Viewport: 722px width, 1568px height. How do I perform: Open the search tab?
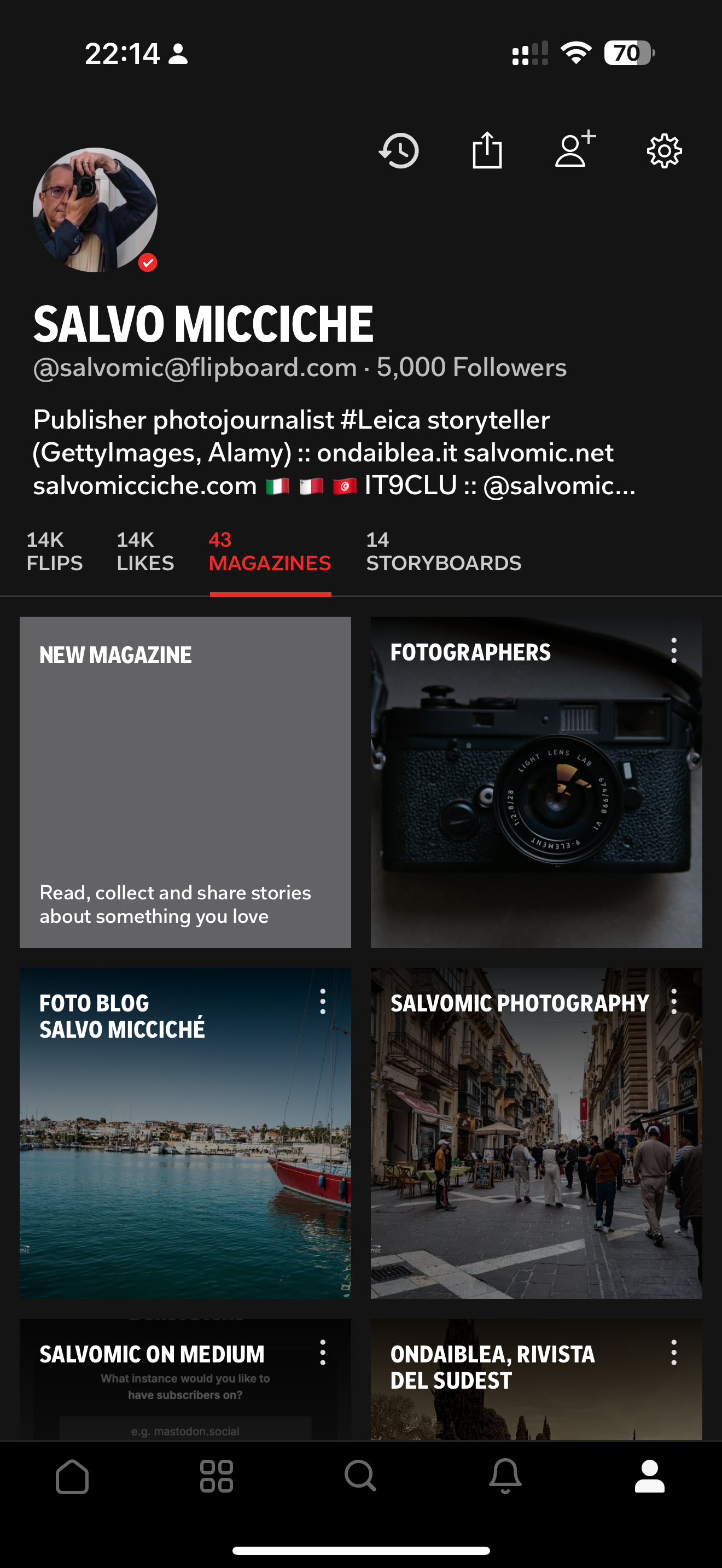click(x=360, y=1477)
